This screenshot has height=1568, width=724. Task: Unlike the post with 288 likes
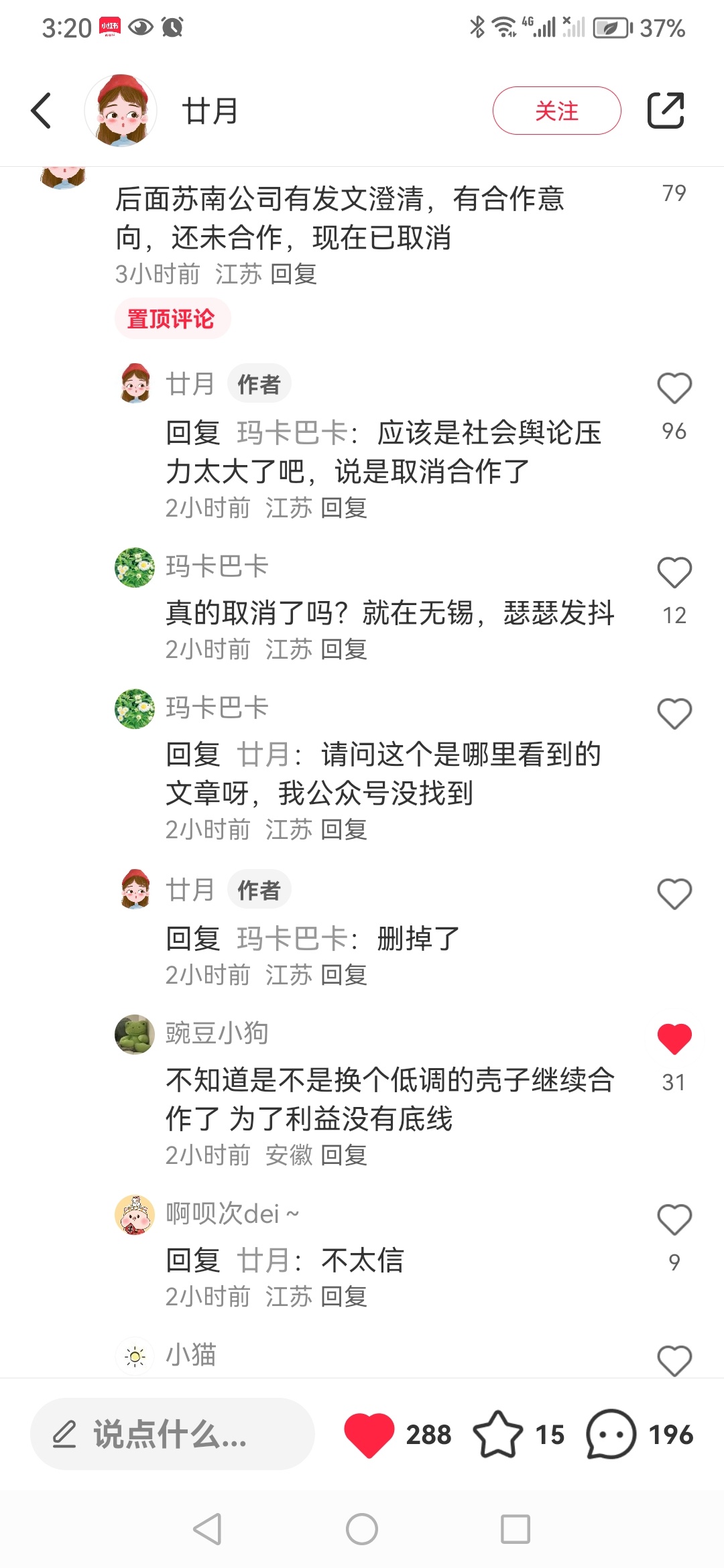pyautogui.click(x=369, y=1434)
